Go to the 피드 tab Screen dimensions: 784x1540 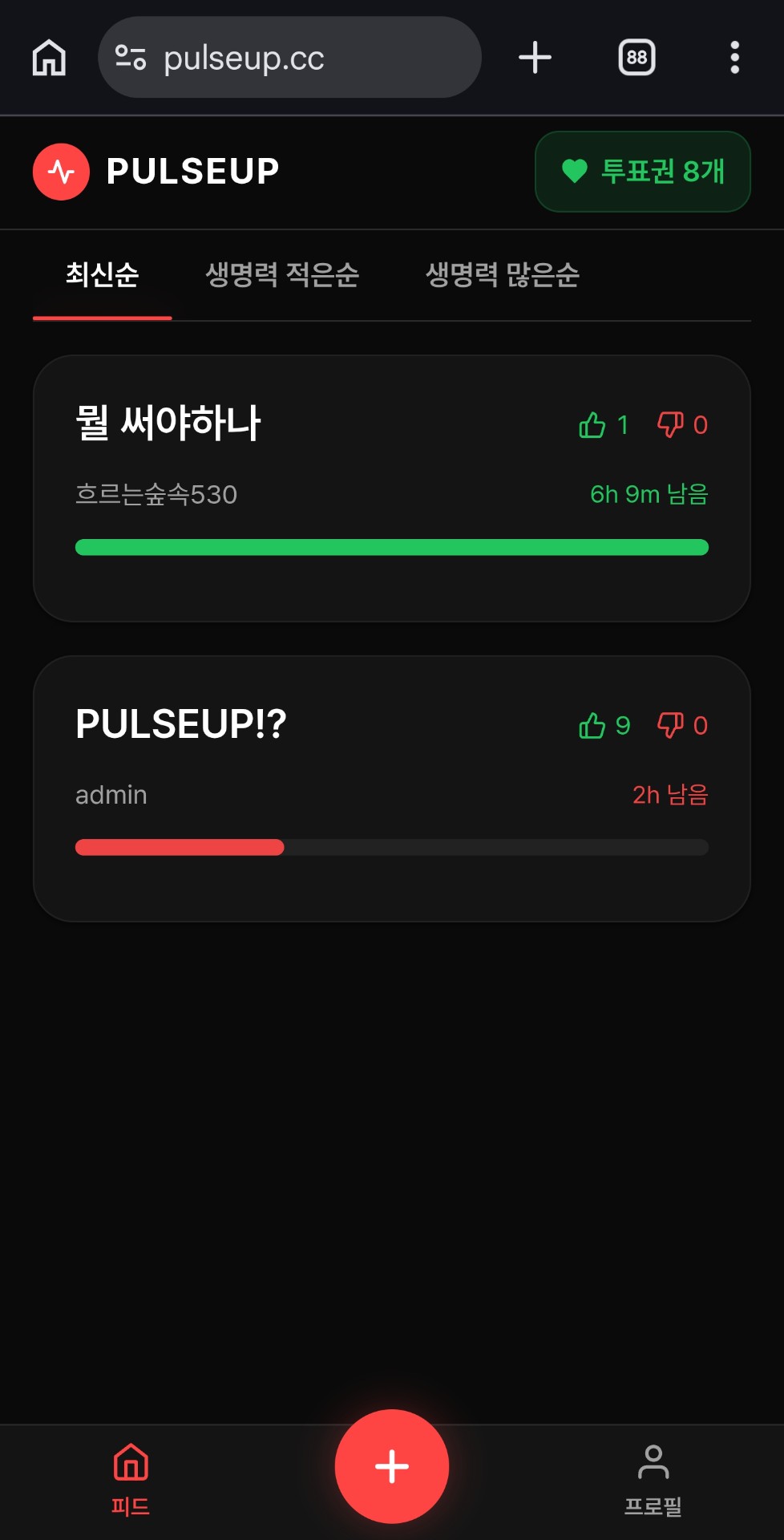tap(131, 1479)
